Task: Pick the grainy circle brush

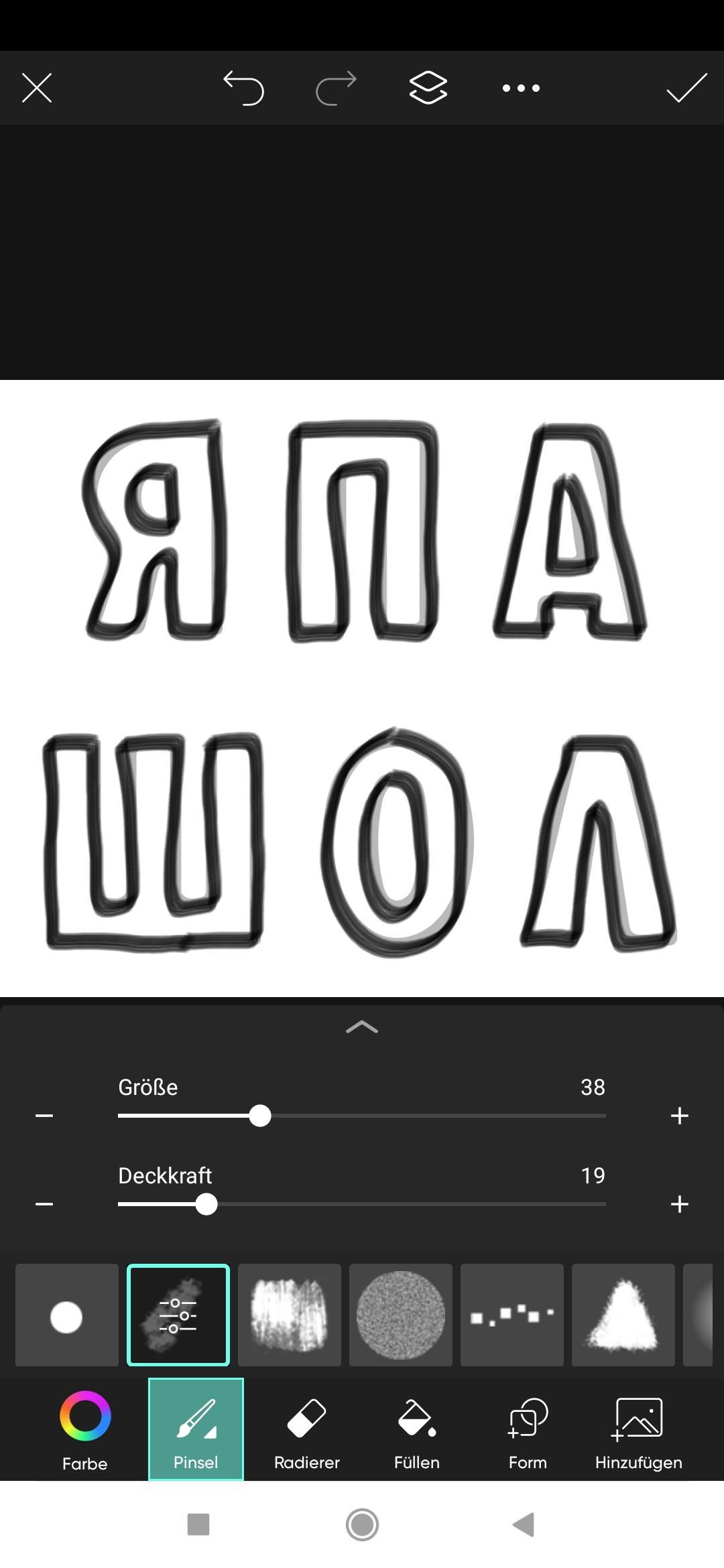Action: 400,1315
